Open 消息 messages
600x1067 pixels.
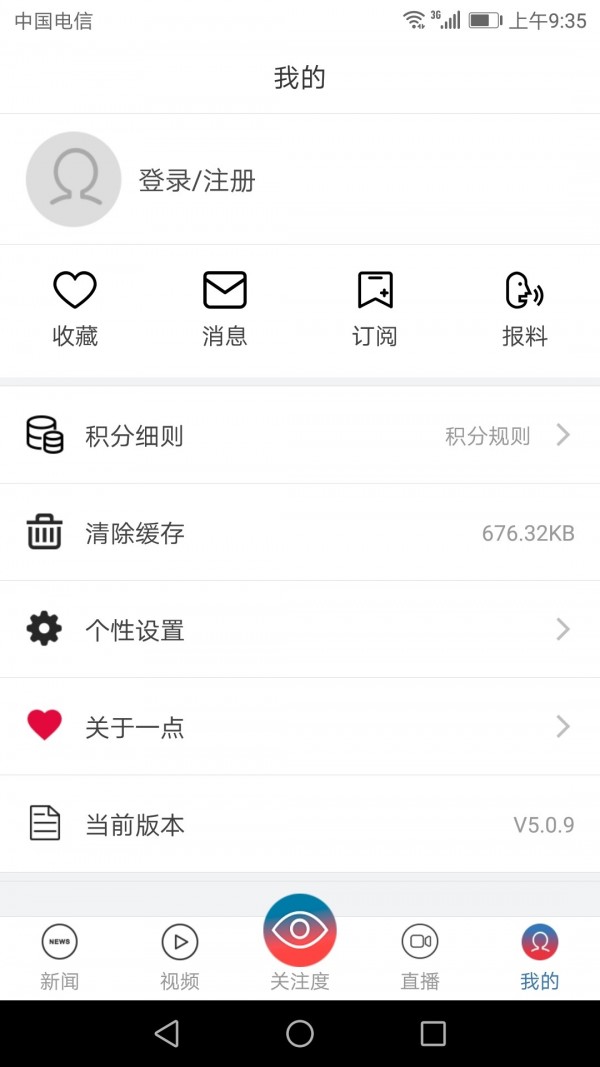coord(225,309)
